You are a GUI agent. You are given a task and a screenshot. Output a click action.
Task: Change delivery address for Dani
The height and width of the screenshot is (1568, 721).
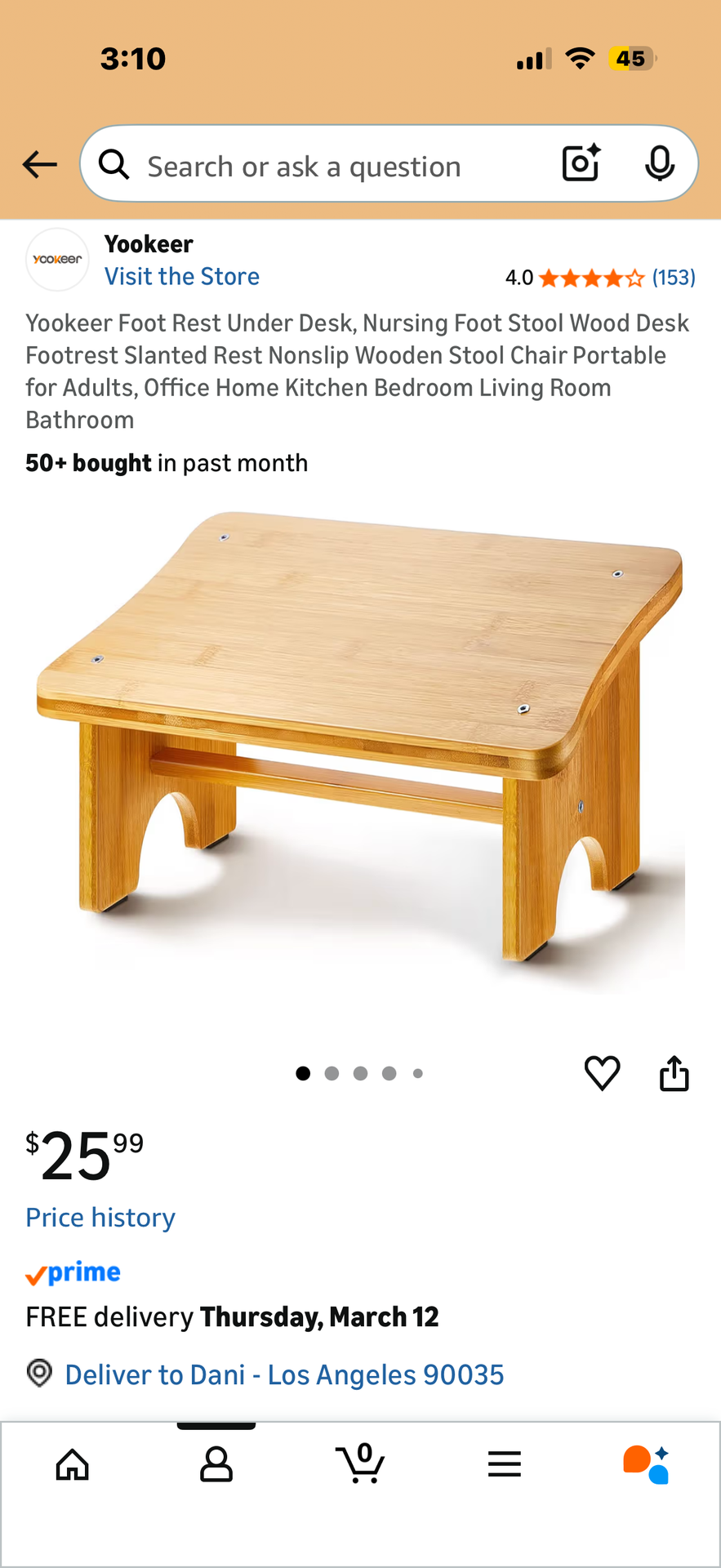(283, 1375)
